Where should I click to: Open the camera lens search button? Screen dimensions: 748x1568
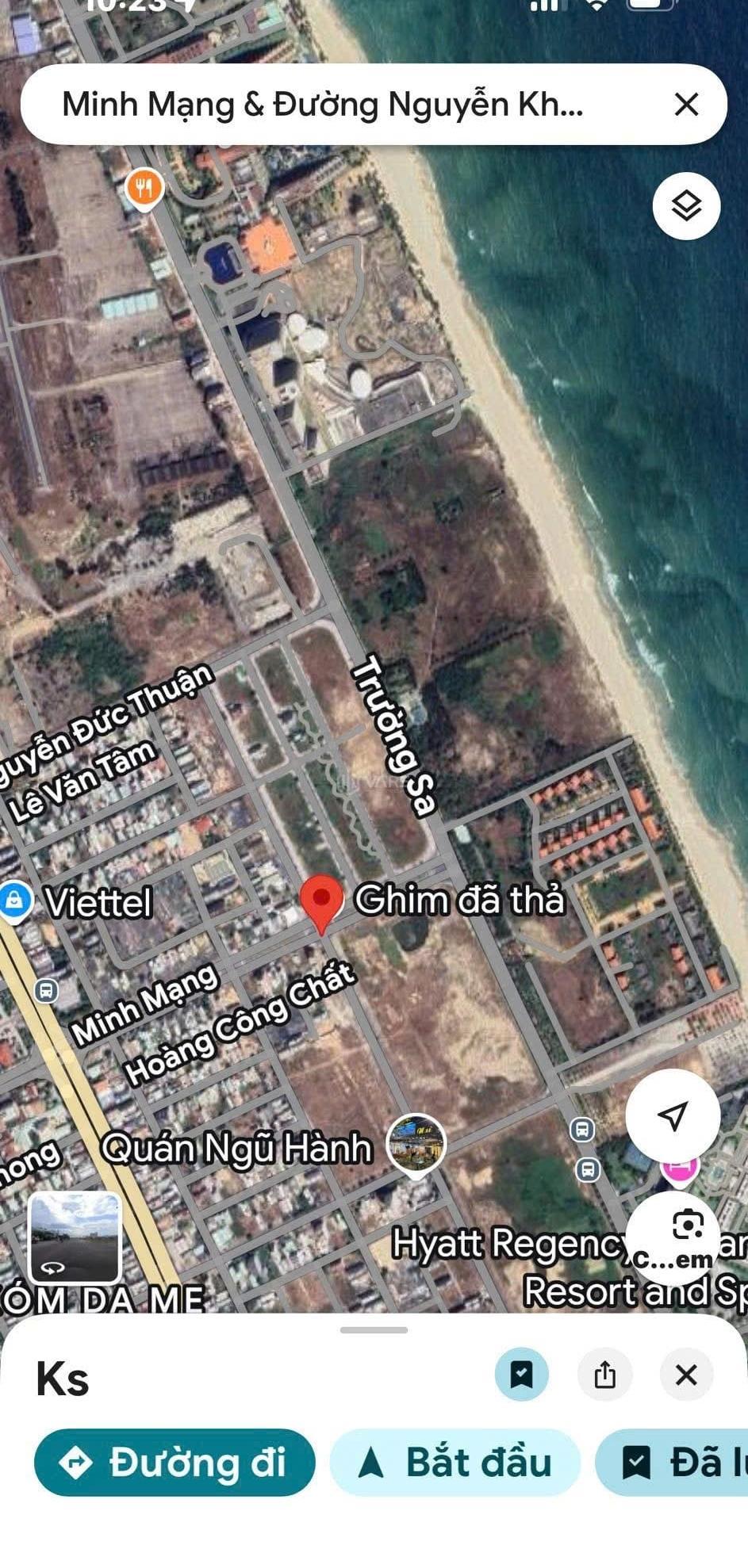686,1226
